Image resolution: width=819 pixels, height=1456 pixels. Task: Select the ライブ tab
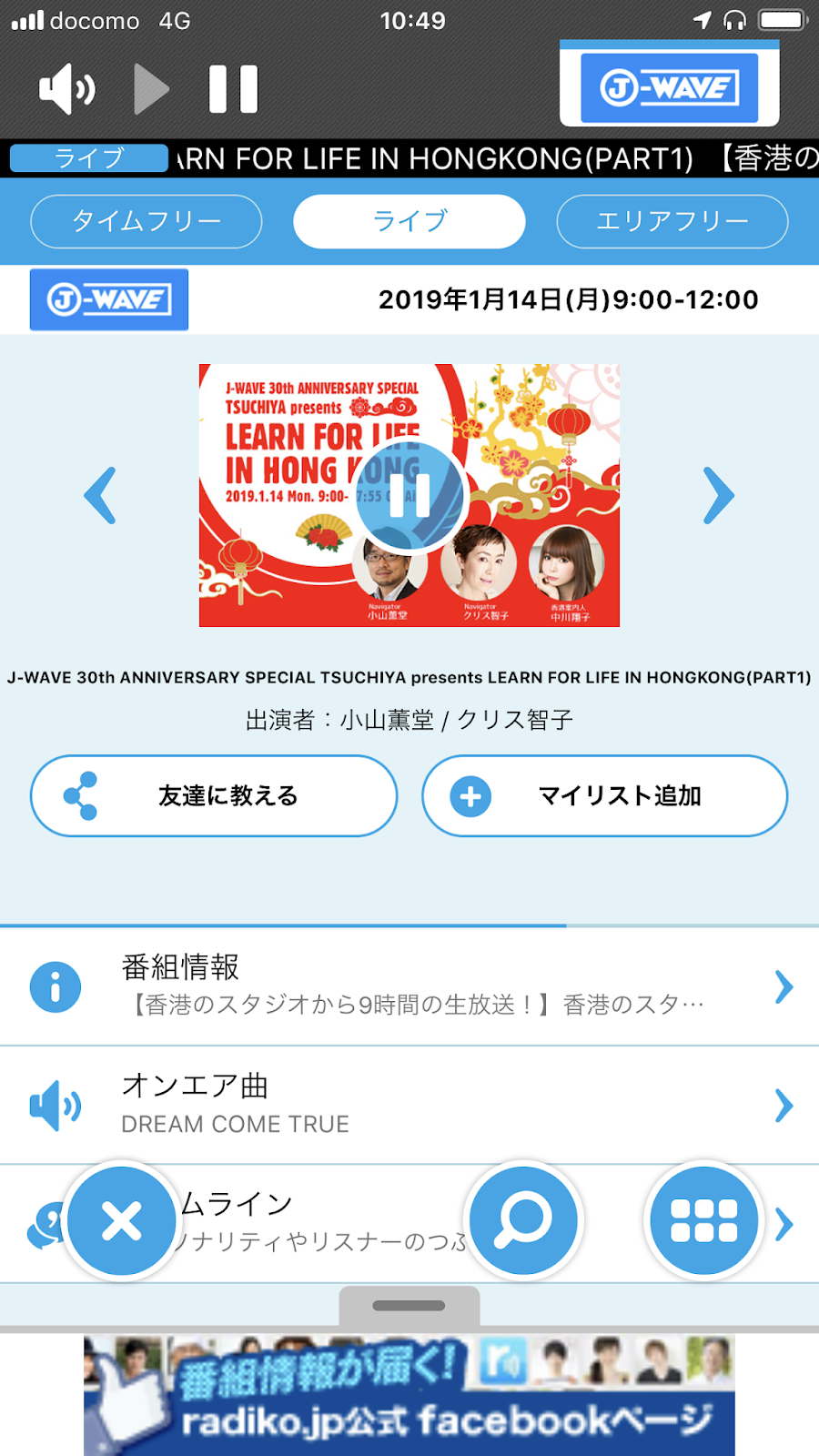pos(409,221)
